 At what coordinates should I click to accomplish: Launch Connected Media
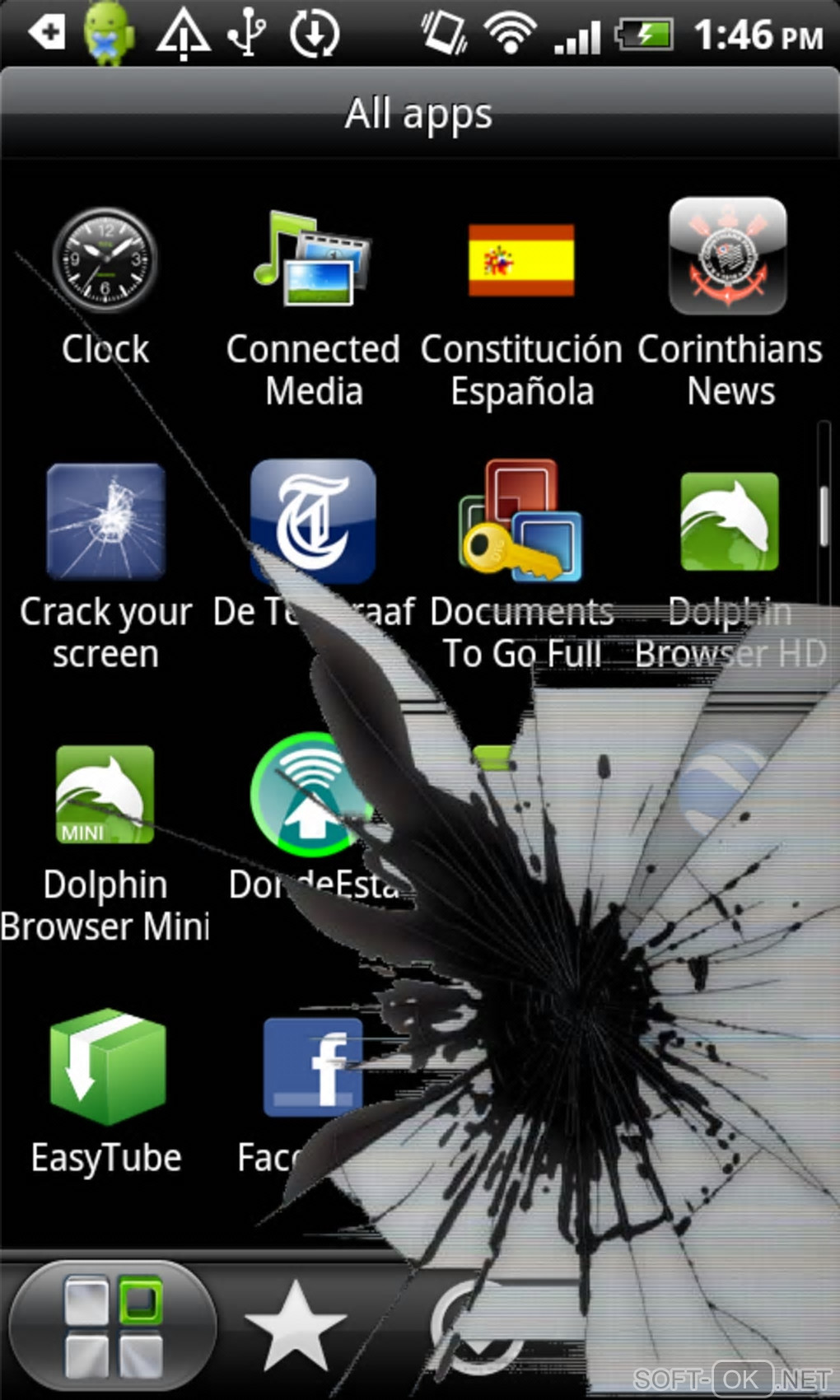[313, 259]
